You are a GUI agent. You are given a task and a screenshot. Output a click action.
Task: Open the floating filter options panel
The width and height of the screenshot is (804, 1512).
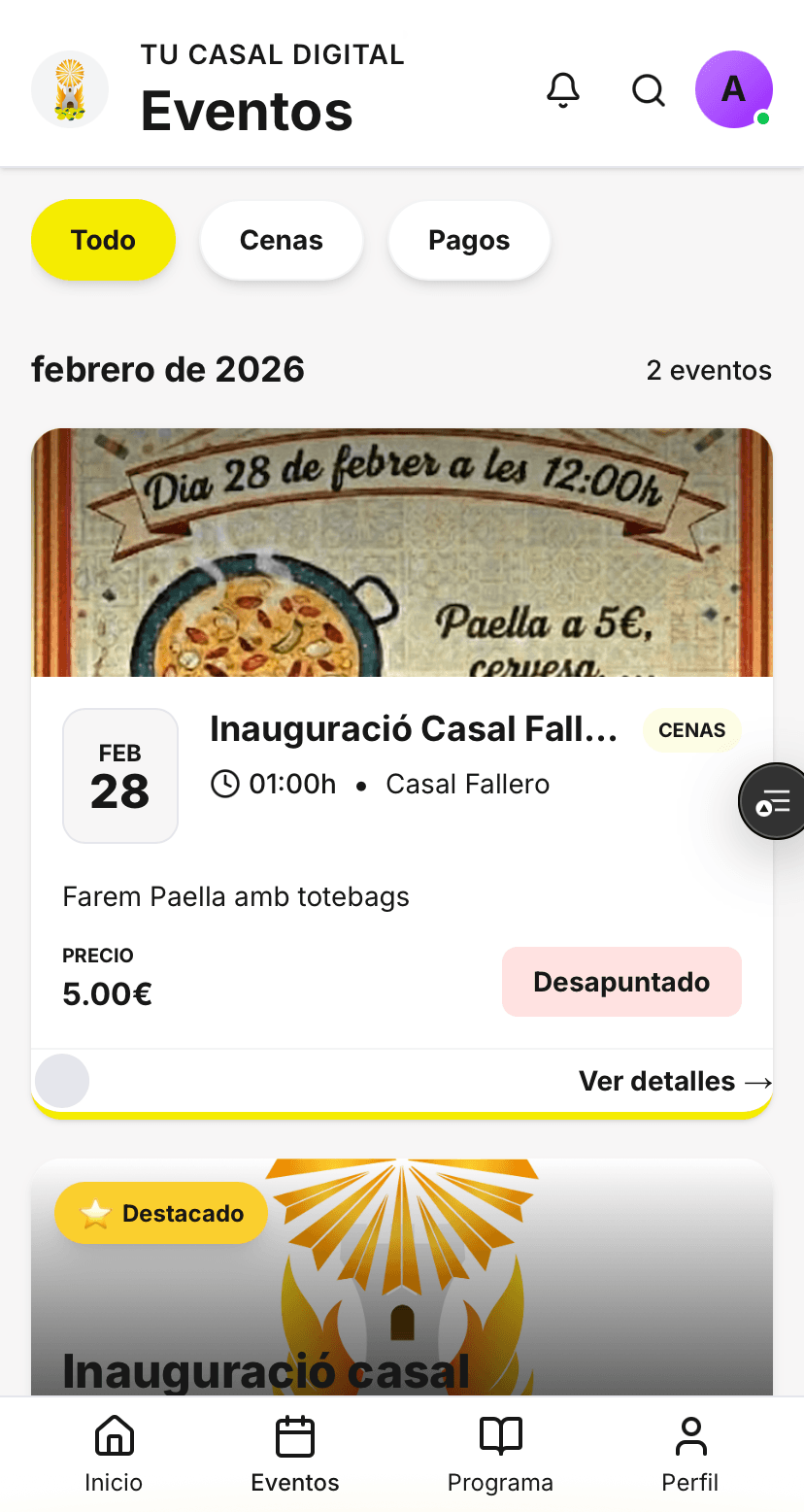pyautogui.click(x=774, y=801)
